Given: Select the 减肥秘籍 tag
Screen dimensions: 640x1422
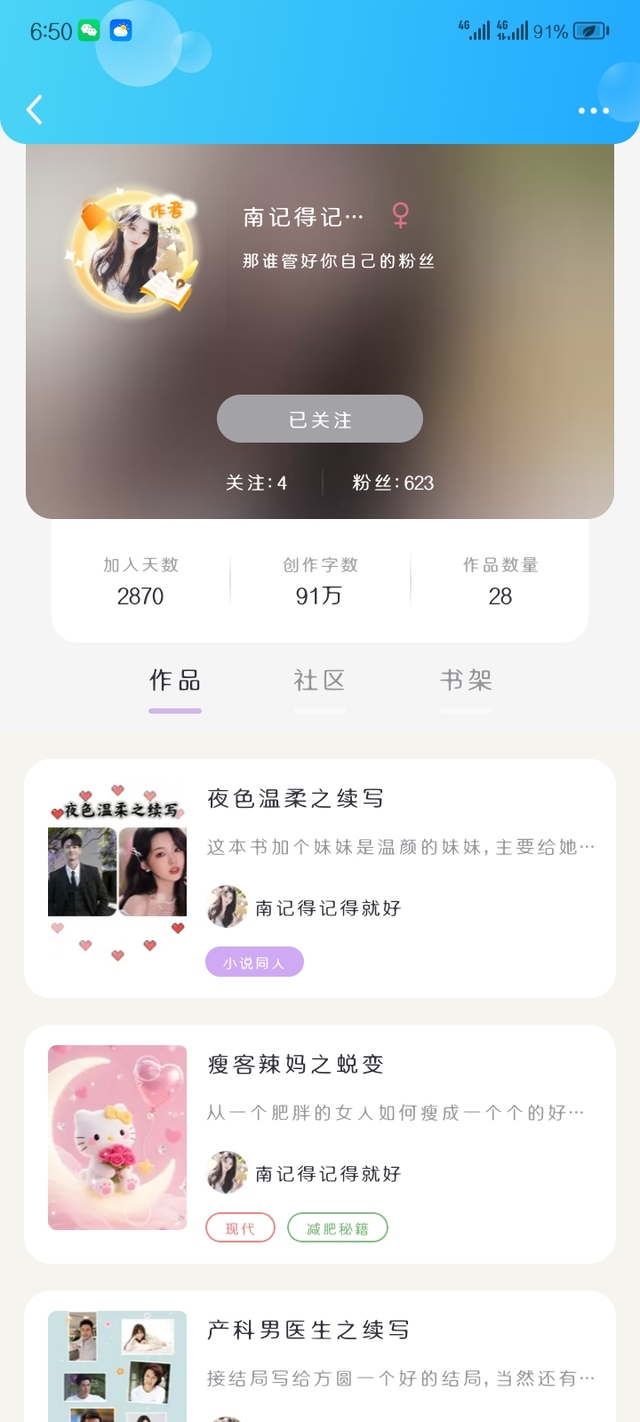Looking at the screenshot, I should point(337,1228).
